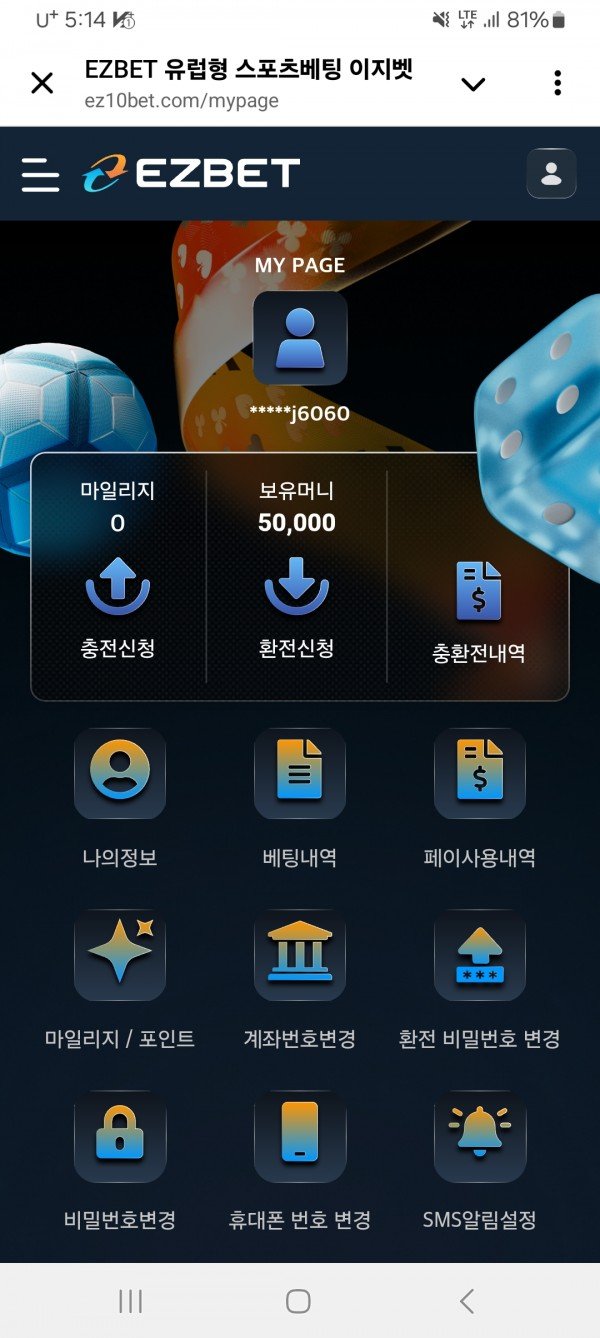Tap the EZBET logo to go home

click(x=190, y=173)
